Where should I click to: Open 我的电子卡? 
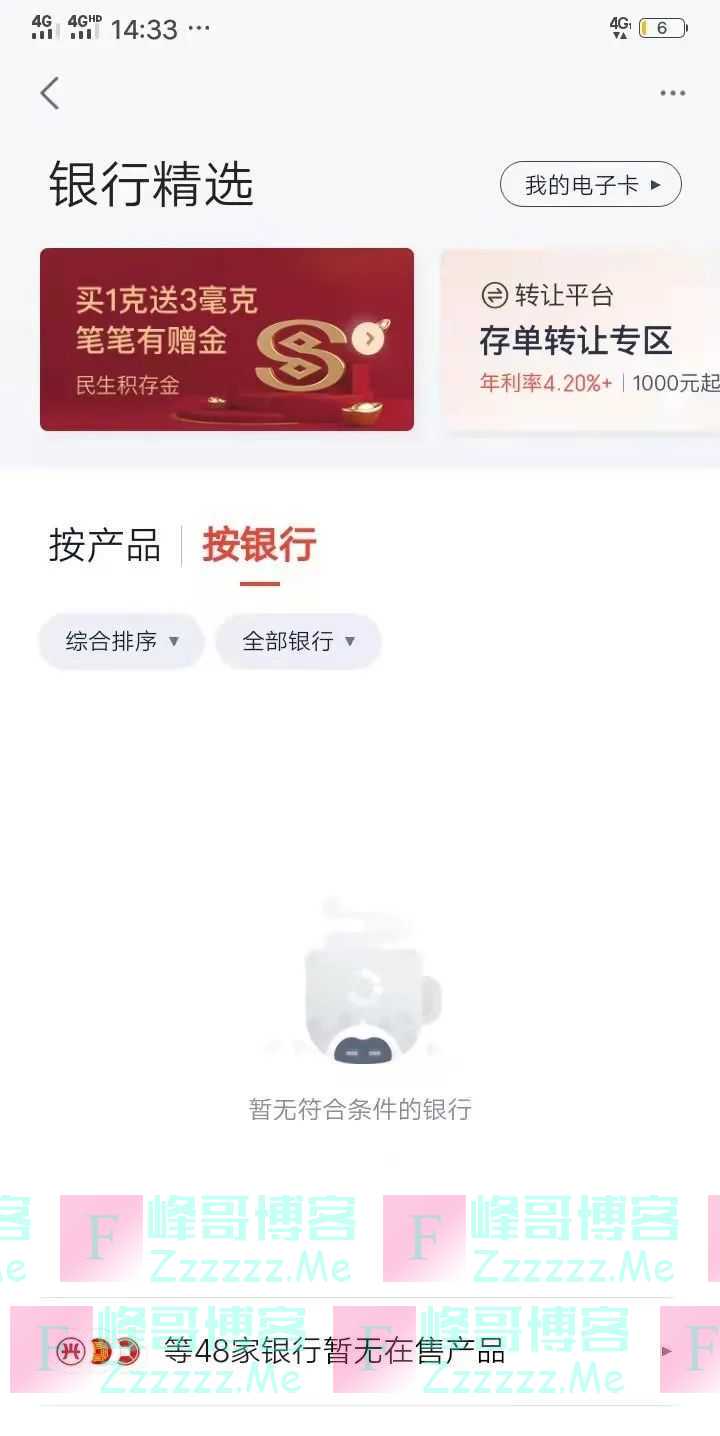591,185
